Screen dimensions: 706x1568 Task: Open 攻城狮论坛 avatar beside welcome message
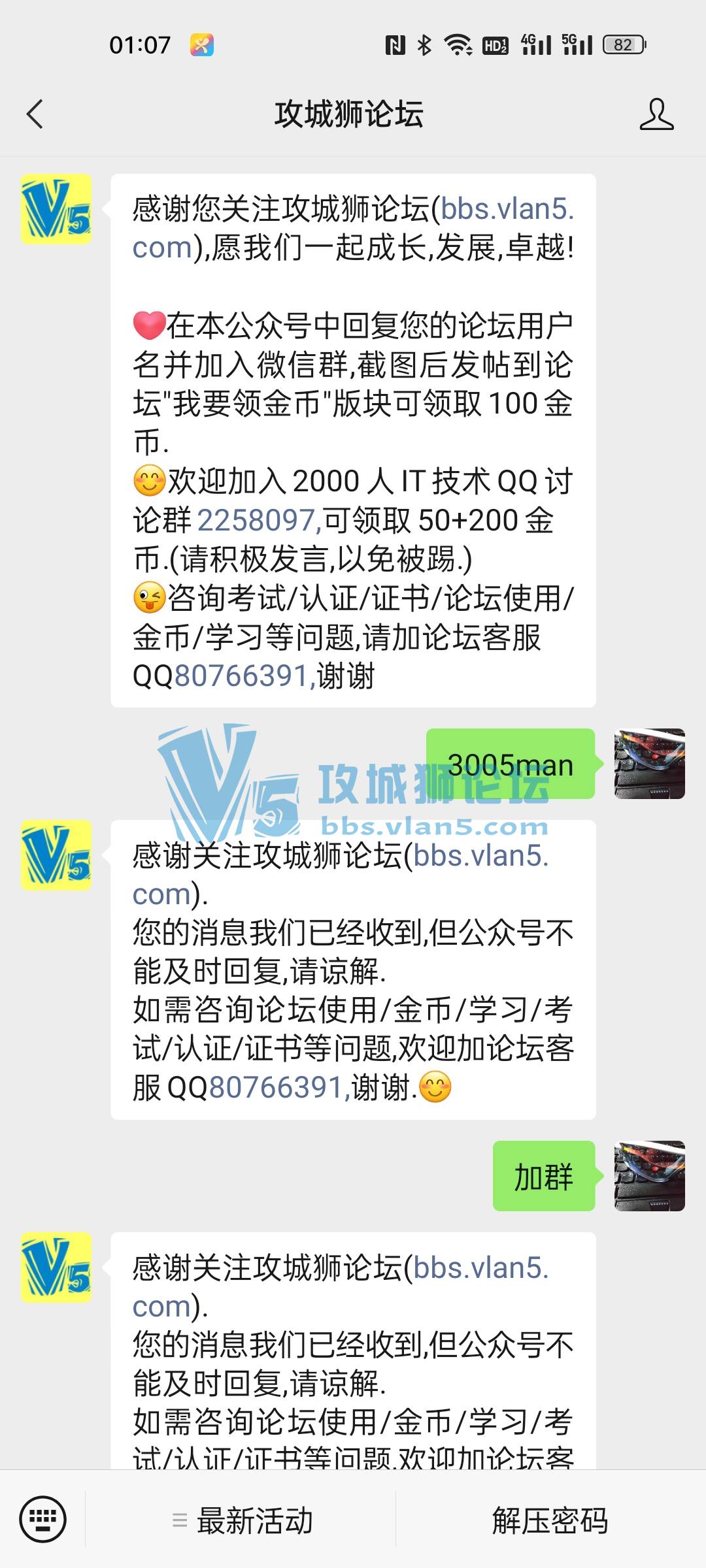pos(56,209)
